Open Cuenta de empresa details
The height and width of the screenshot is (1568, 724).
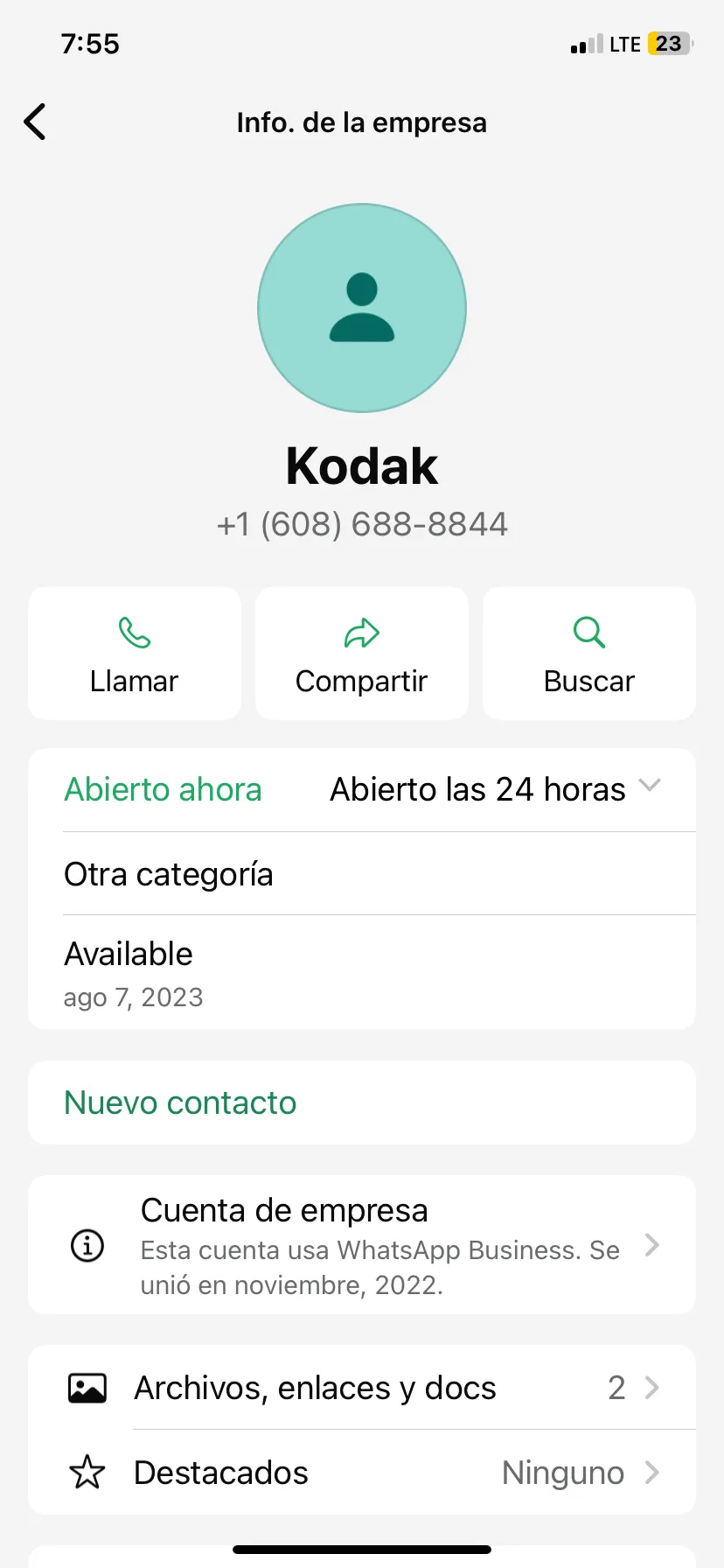(362, 1245)
